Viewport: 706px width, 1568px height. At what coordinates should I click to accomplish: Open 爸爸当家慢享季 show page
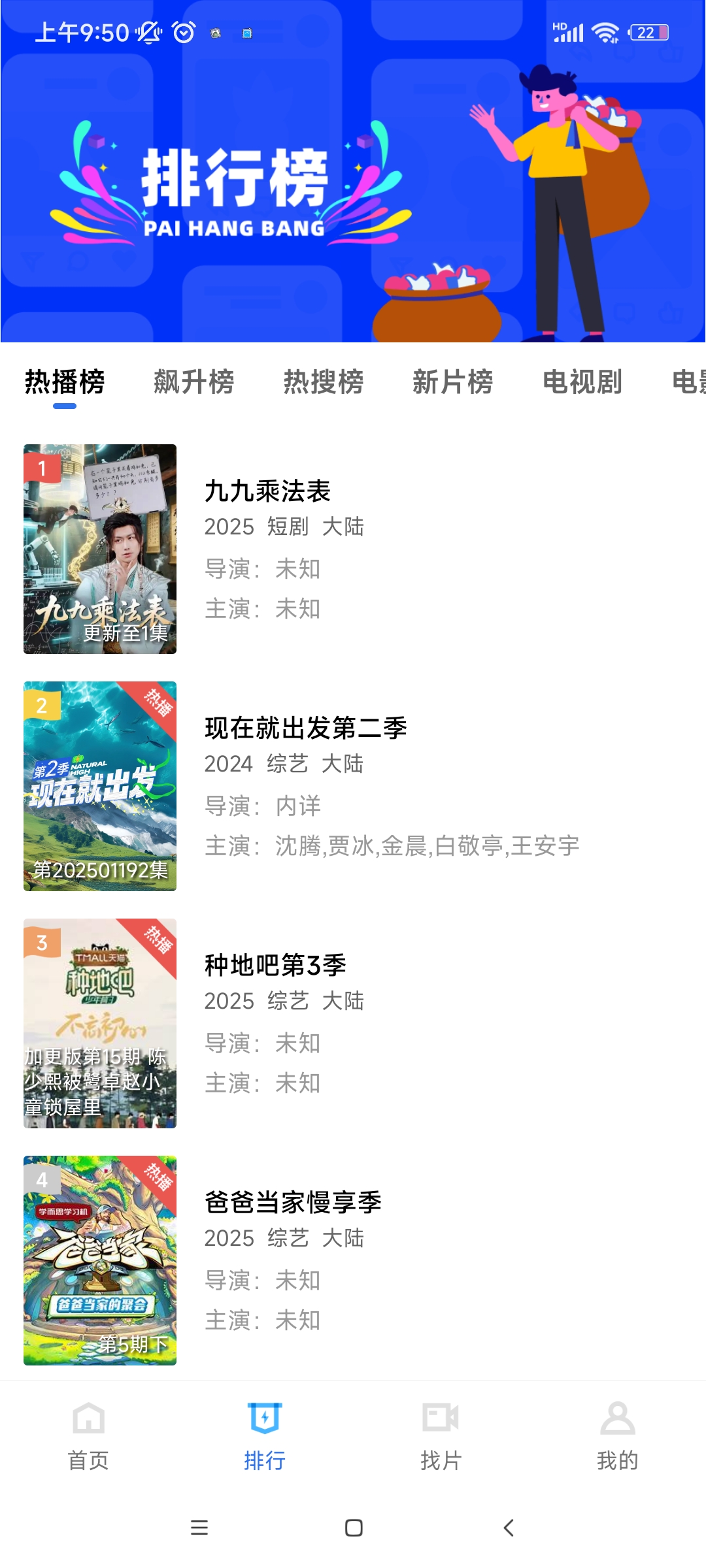[293, 1202]
